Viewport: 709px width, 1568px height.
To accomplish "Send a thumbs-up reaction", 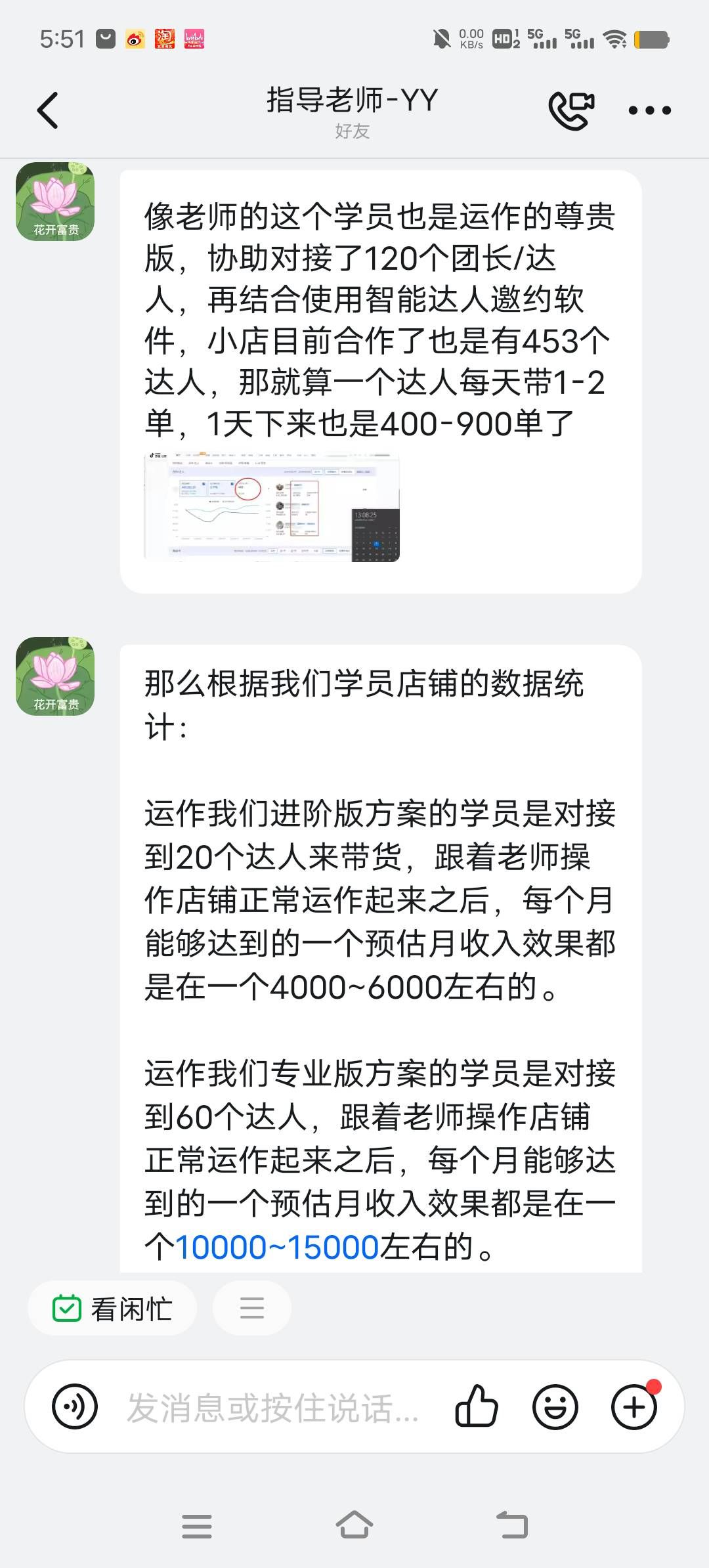I will tap(477, 1406).
